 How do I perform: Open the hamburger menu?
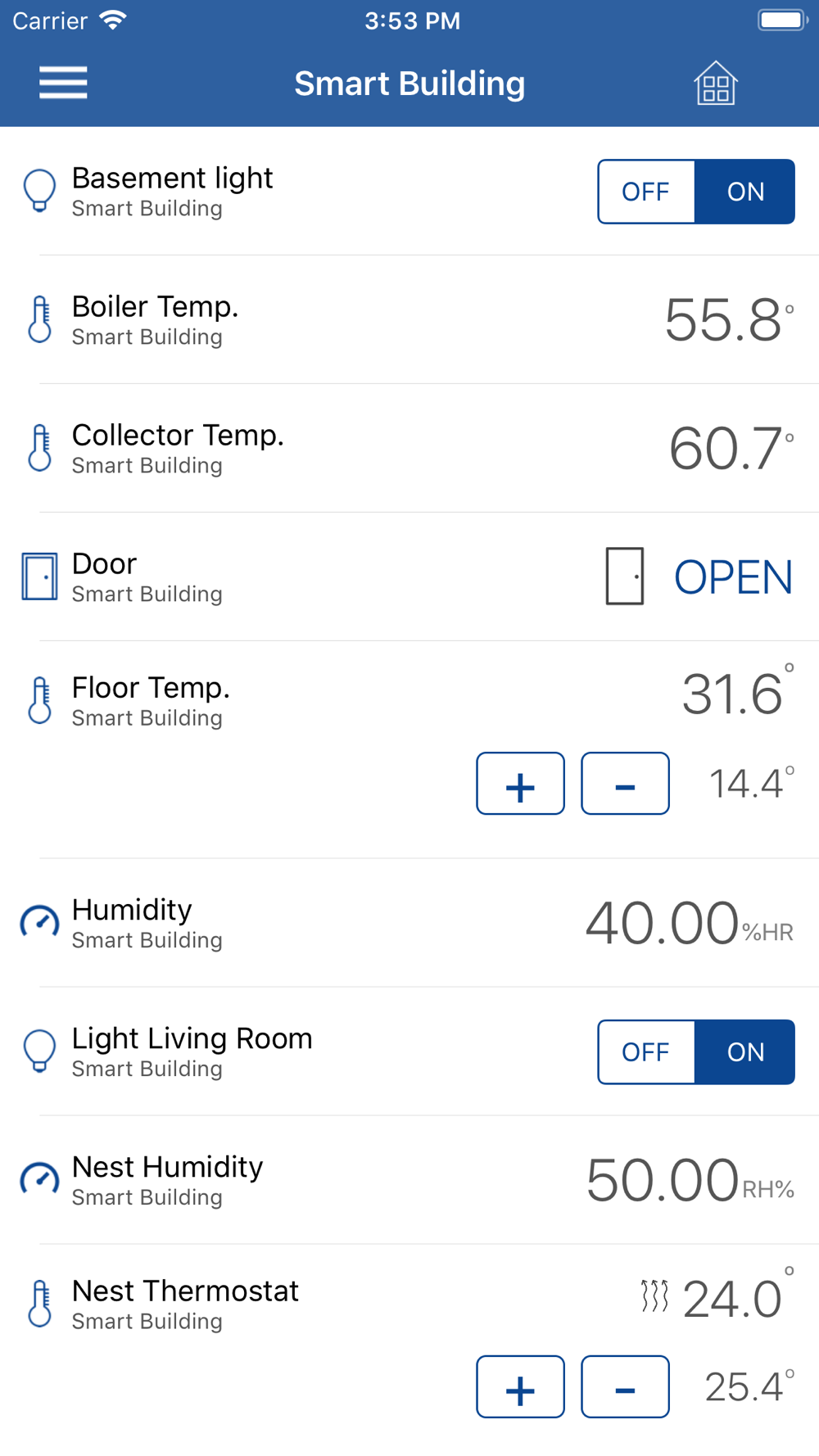point(63,83)
